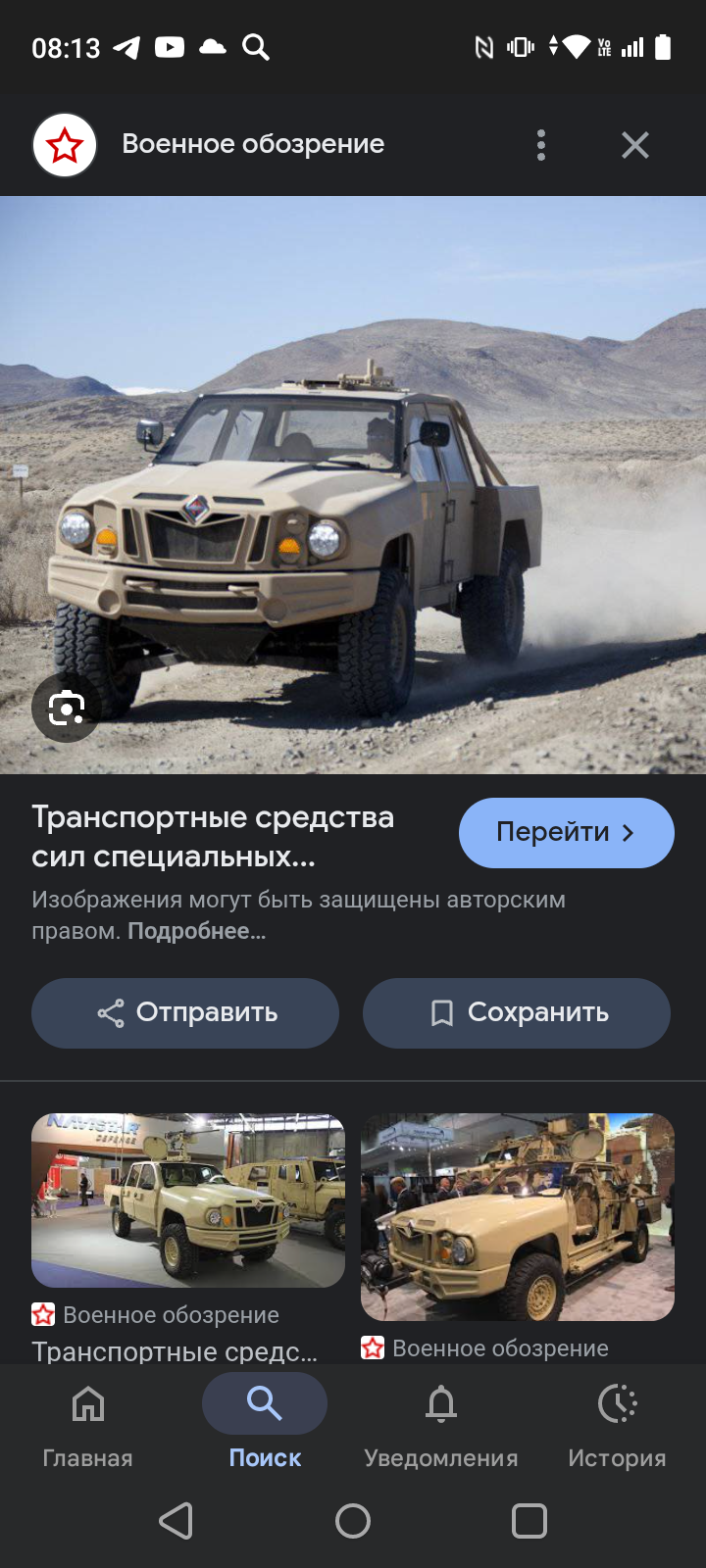Tap Перейти to visit the source page
The width and height of the screenshot is (706, 1568).
tap(566, 833)
